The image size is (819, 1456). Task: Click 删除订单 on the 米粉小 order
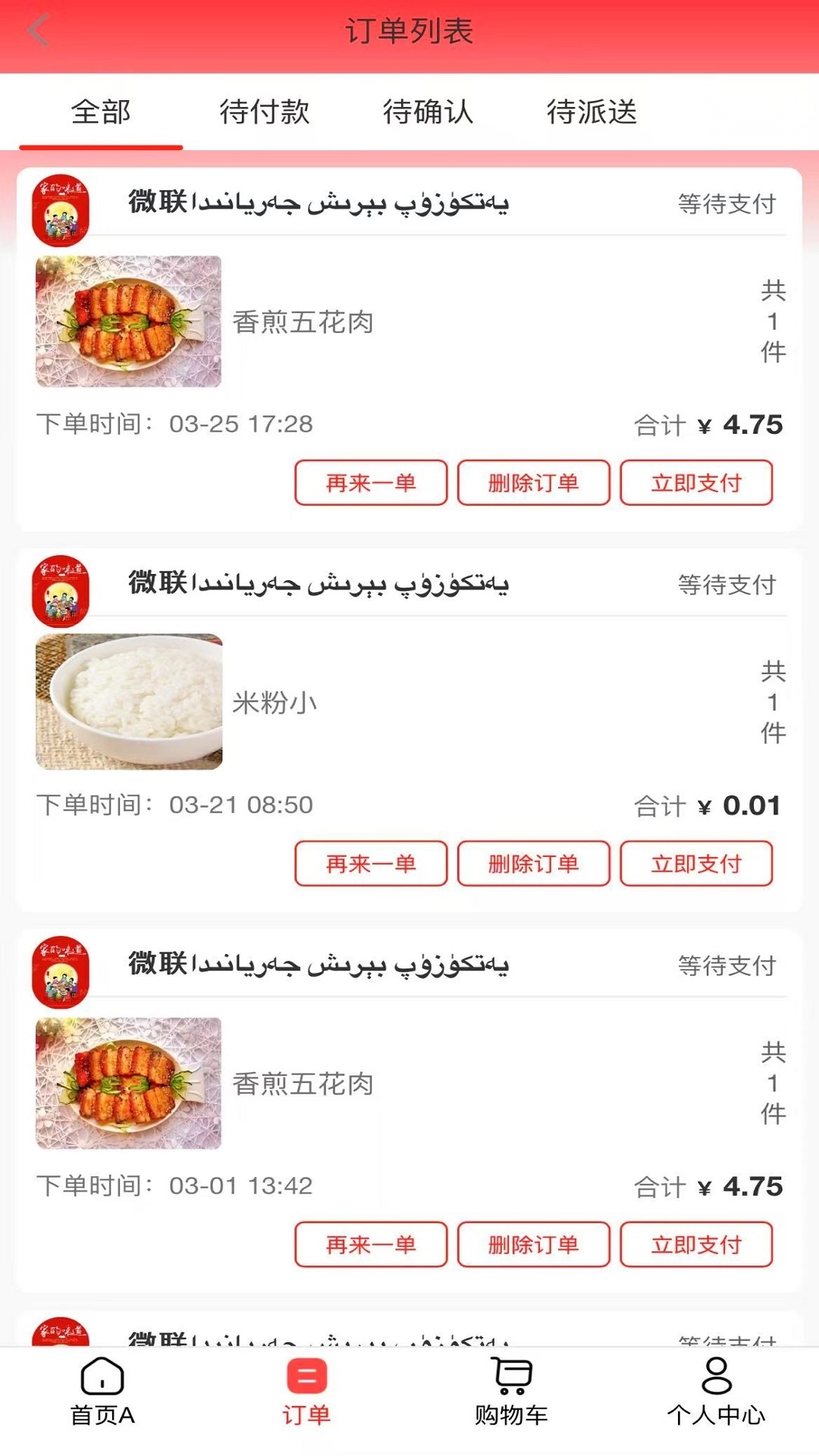[533, 864]
